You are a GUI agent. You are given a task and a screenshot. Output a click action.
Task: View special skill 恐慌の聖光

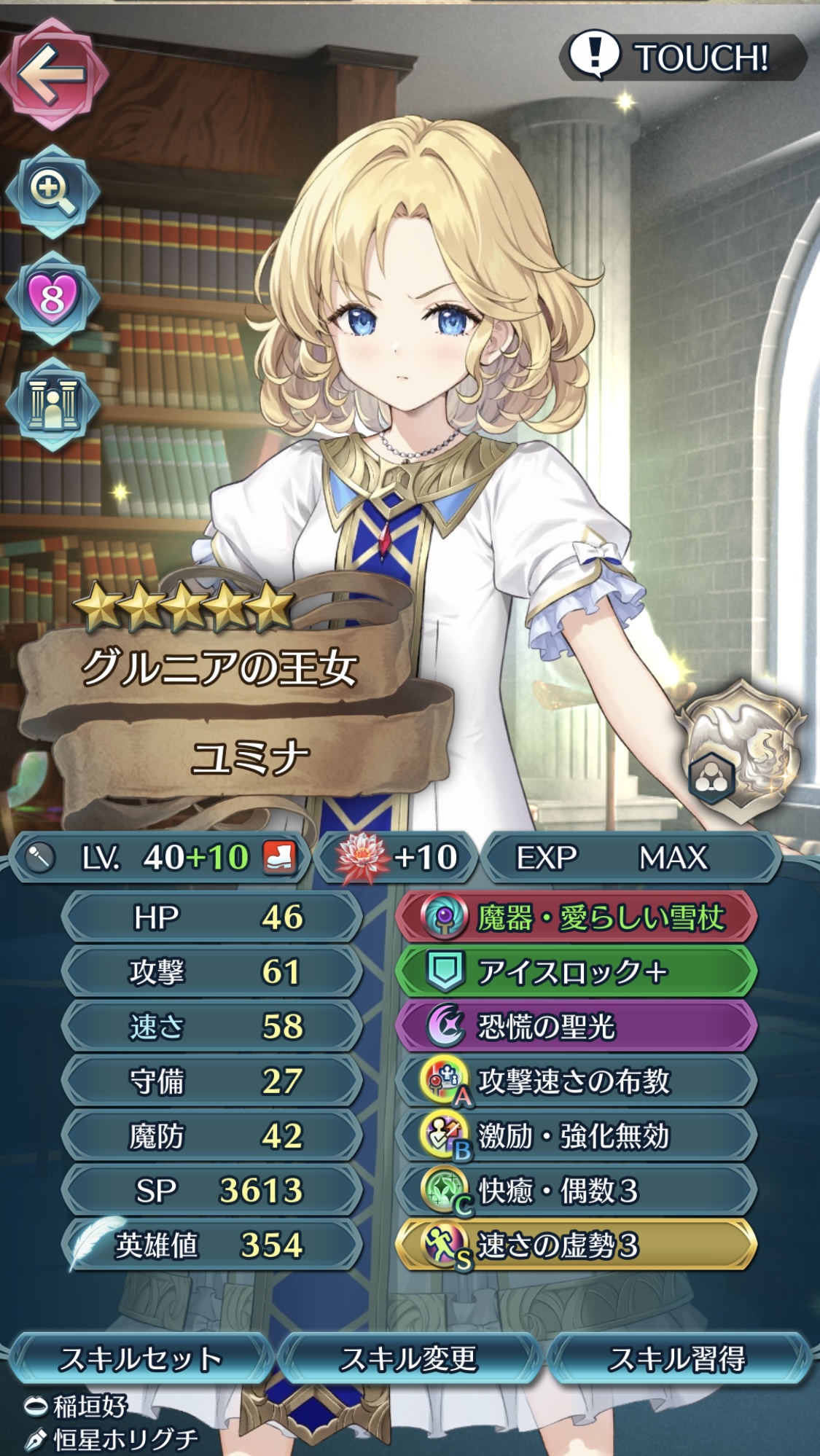[x=576, y=1027]
